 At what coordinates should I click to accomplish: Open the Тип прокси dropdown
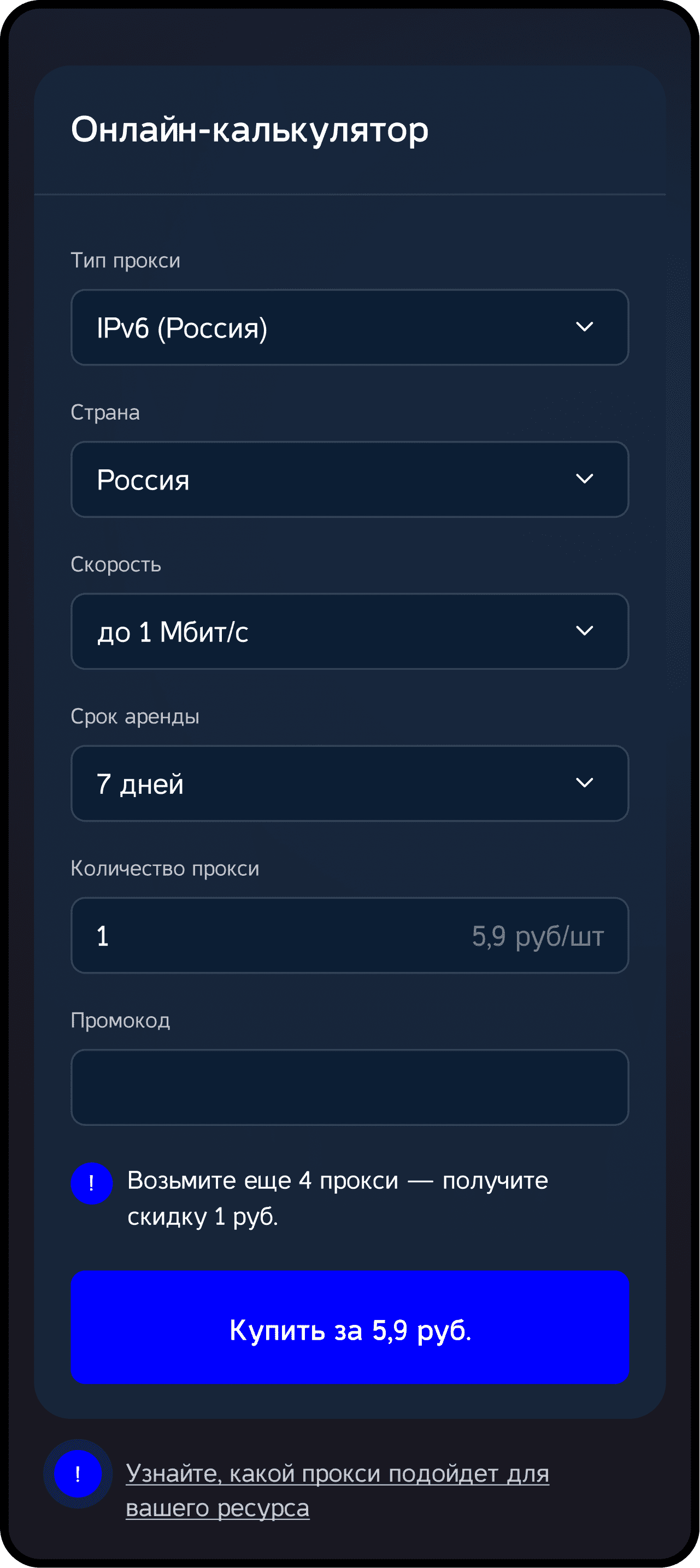[349, 327]
